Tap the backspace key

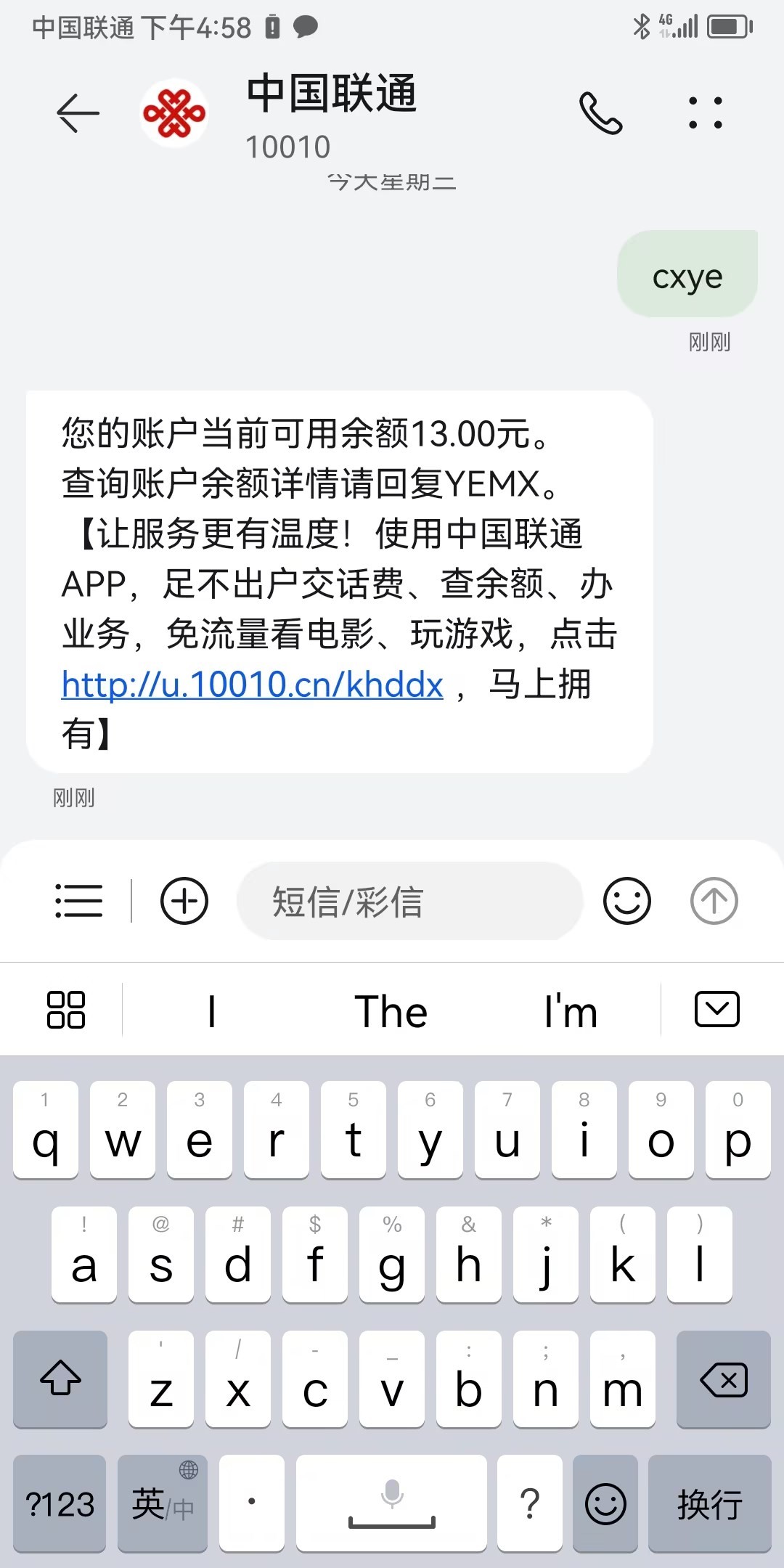click(x=723, y=1379)
